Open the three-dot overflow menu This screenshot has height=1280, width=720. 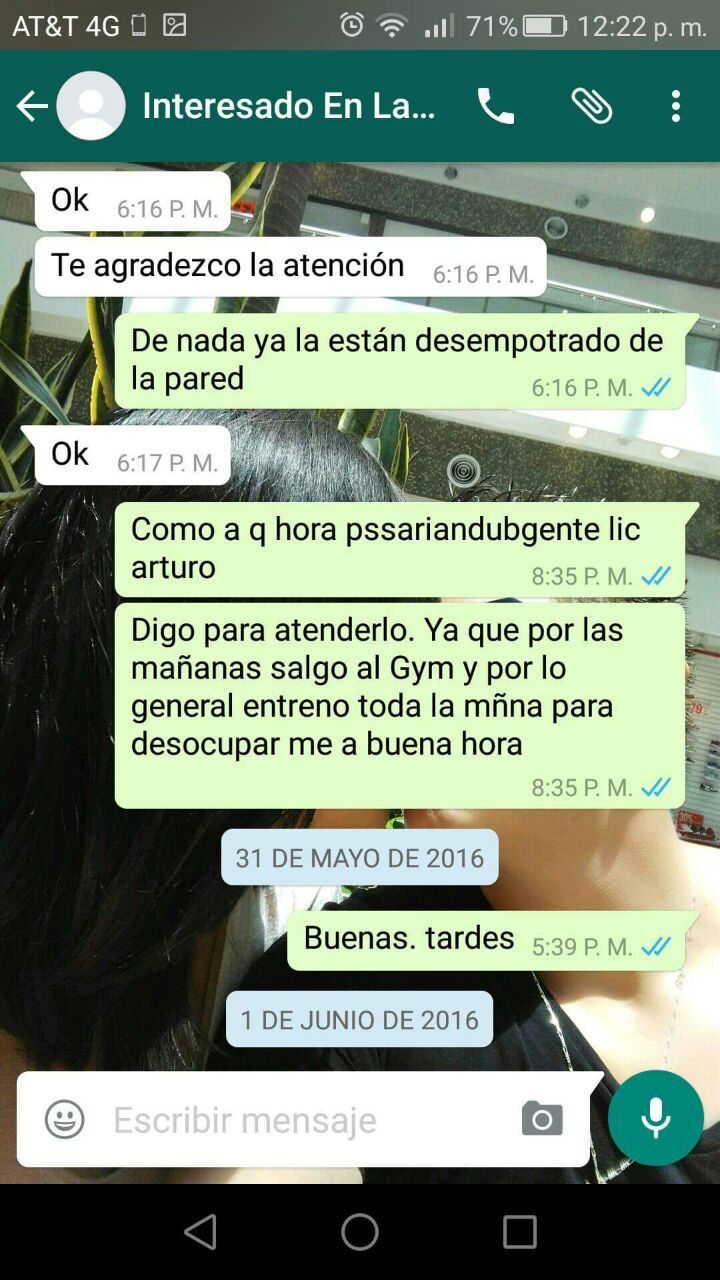coord(677,104)
